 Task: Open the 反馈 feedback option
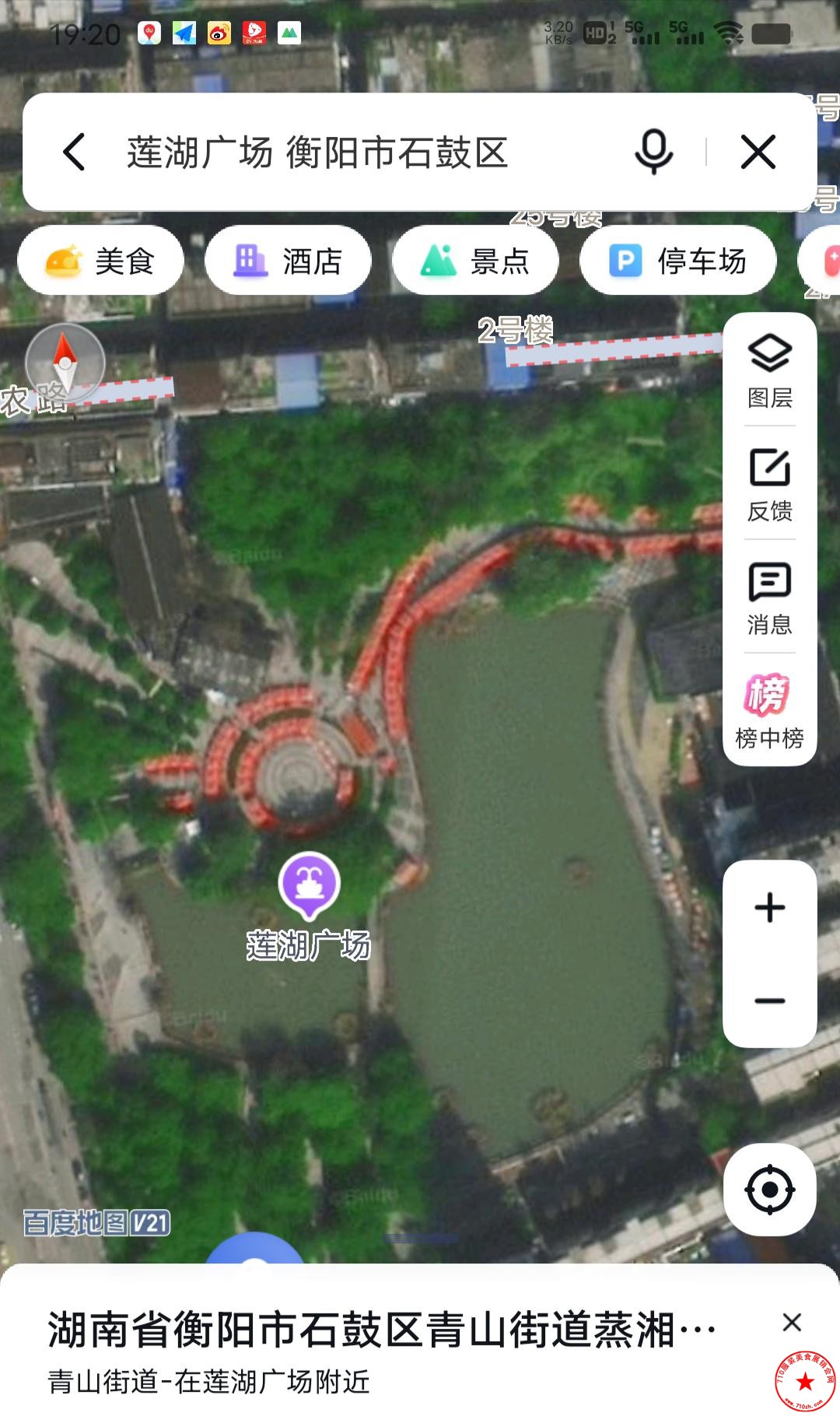pos(769,484)
